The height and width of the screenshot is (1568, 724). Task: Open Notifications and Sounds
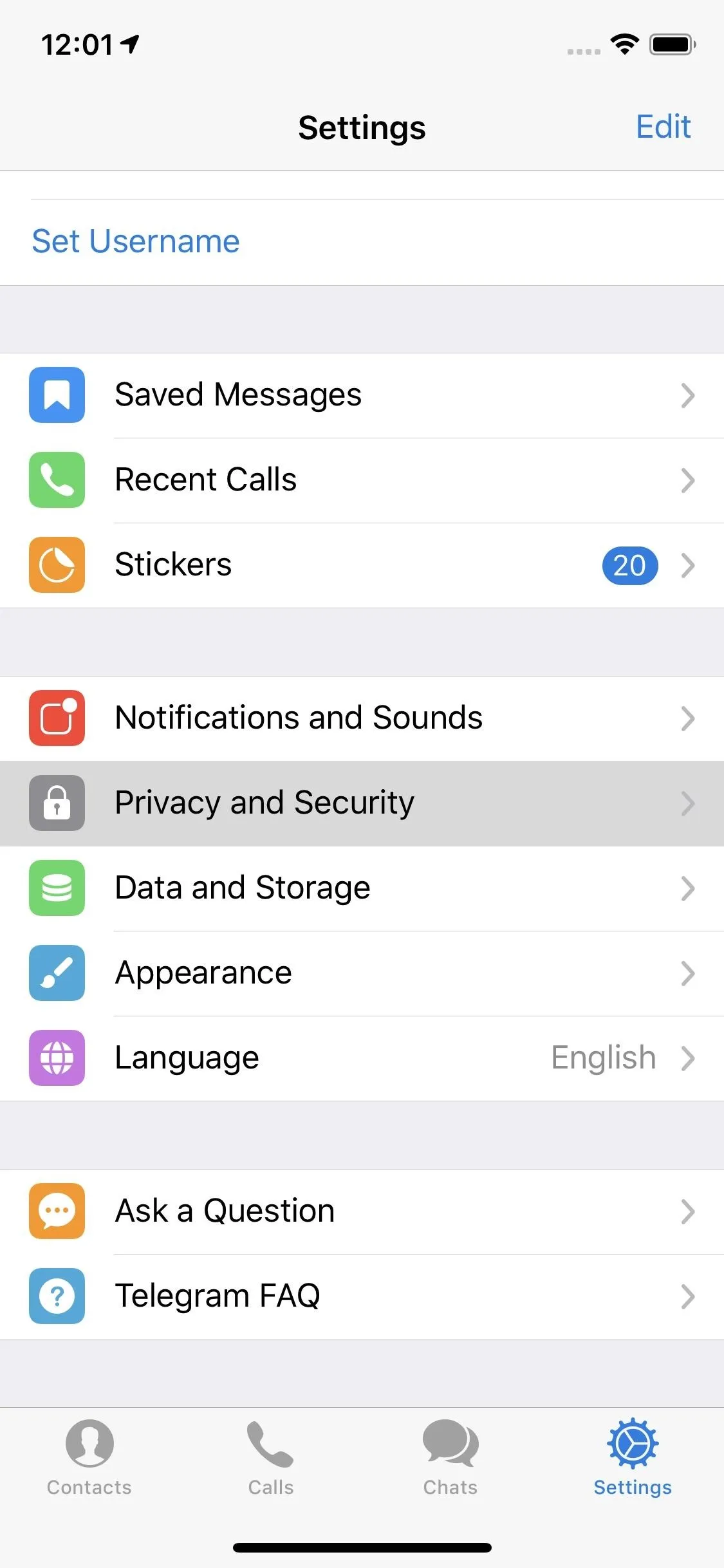(362, 718)
